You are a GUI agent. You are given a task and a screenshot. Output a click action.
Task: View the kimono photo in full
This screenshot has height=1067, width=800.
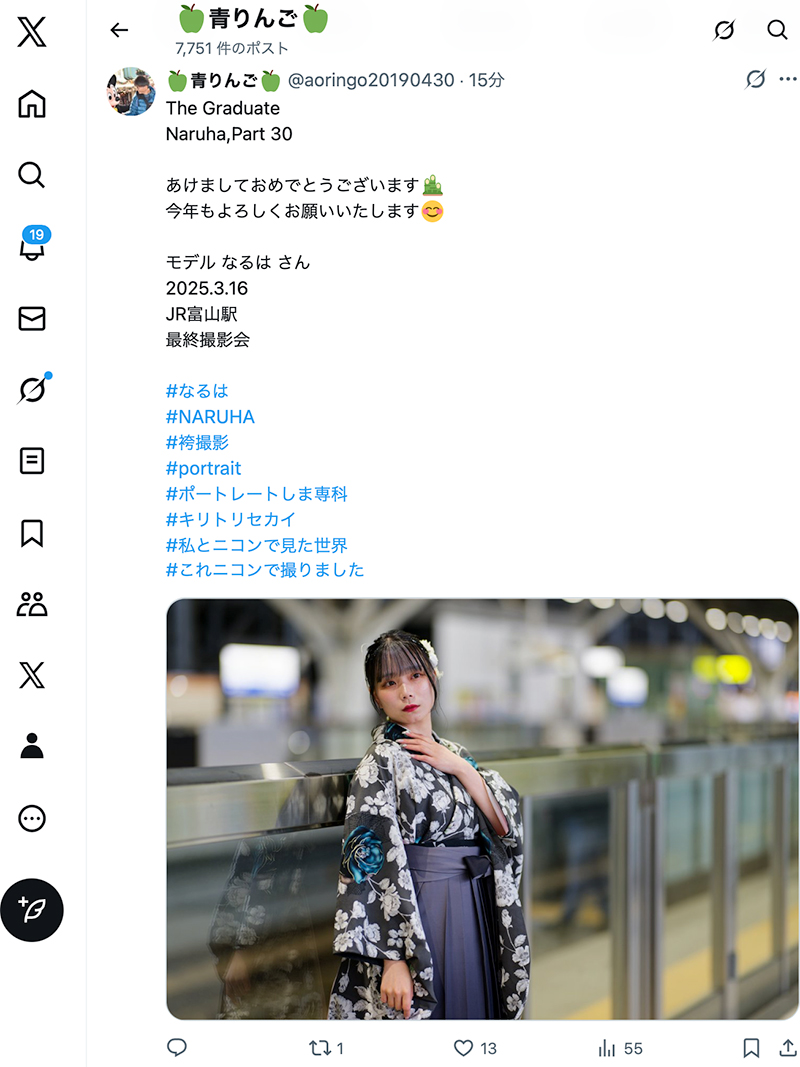click(x=482, y=808)
